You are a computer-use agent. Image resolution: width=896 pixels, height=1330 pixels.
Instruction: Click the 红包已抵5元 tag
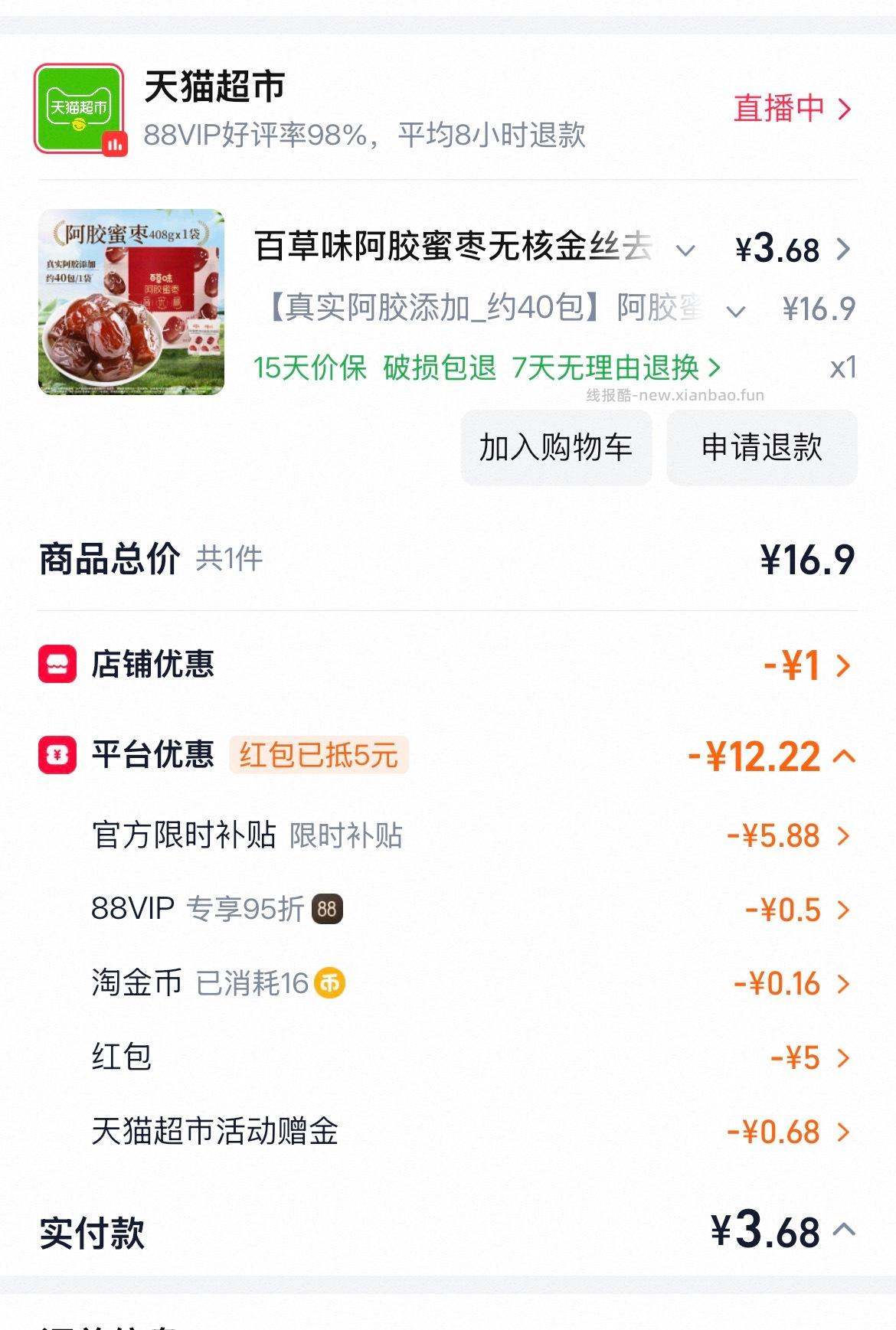[x=318, y=755]
